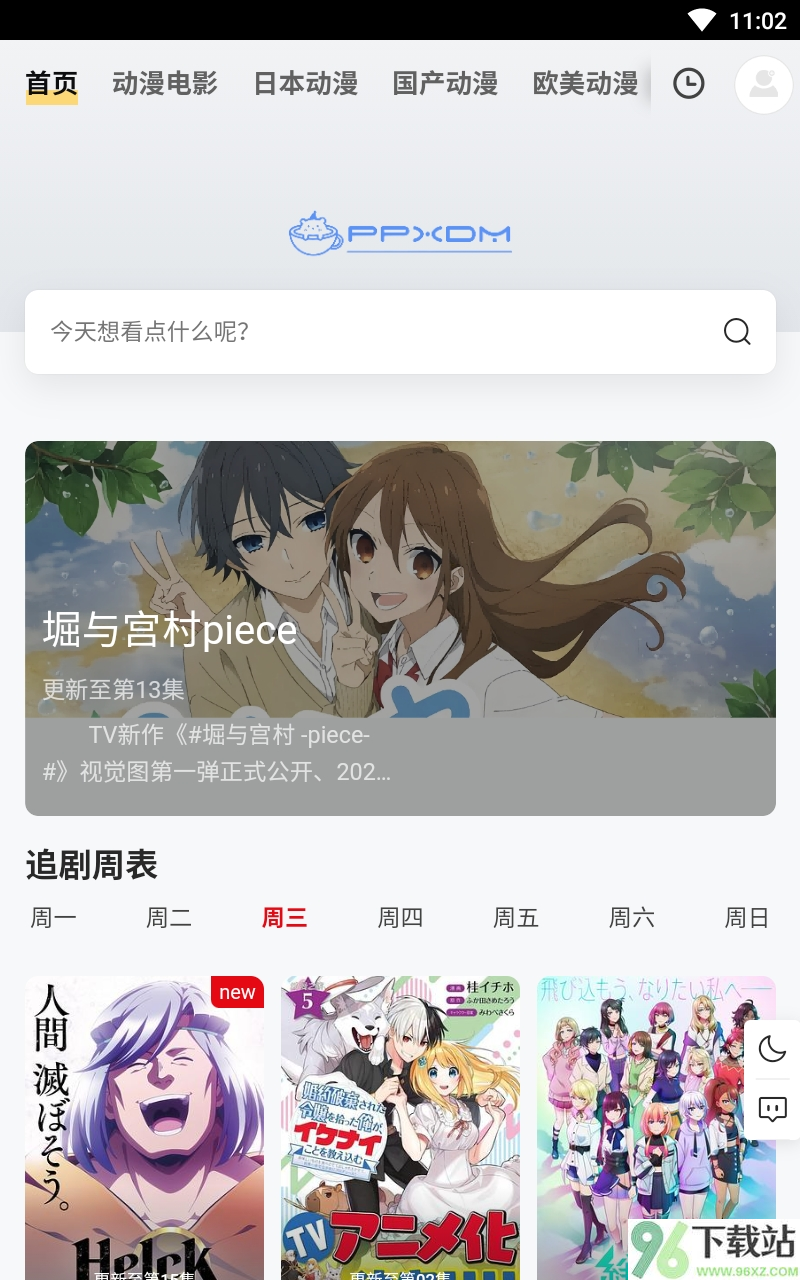Choose 周五 in the schedule
This screenshot has height=1280, width=800.
coord(516,917)
